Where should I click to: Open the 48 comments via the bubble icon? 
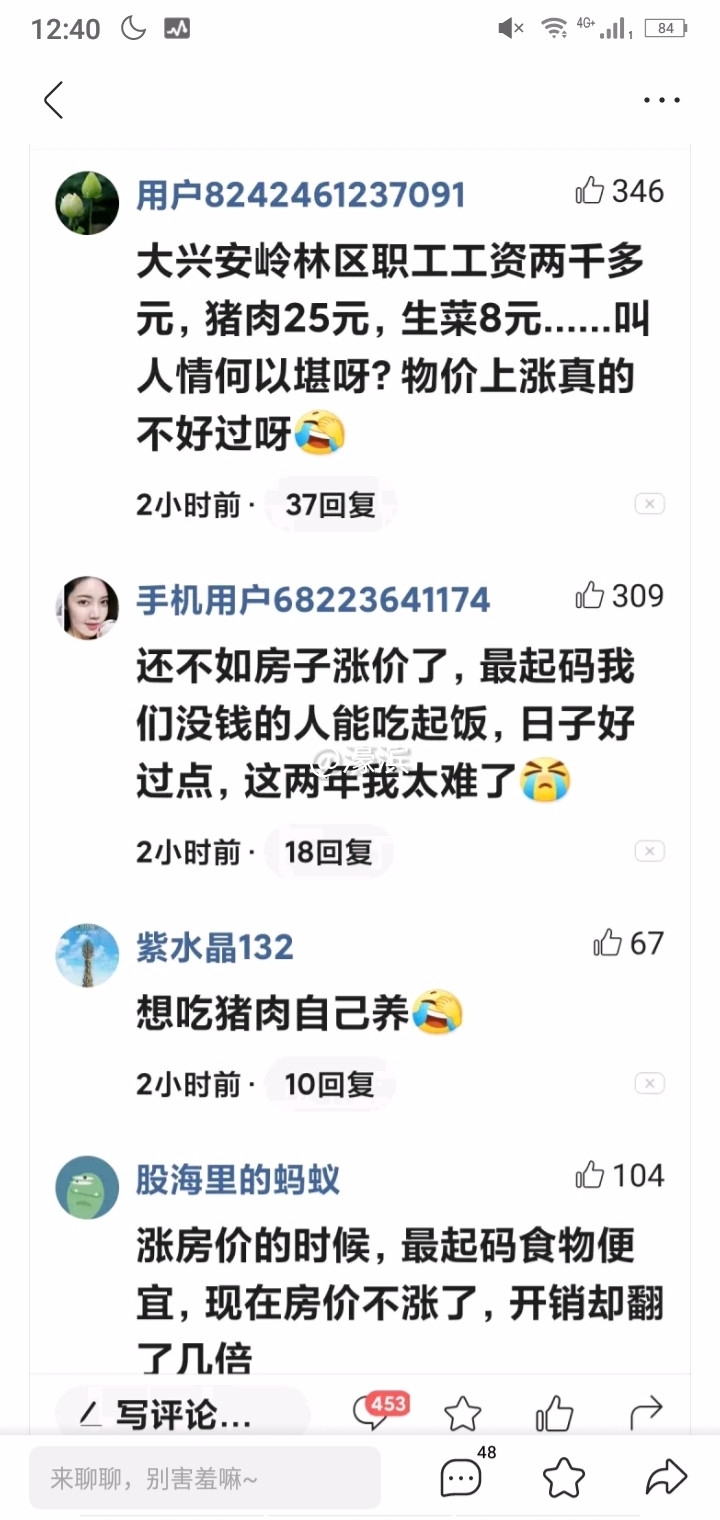462,1477
